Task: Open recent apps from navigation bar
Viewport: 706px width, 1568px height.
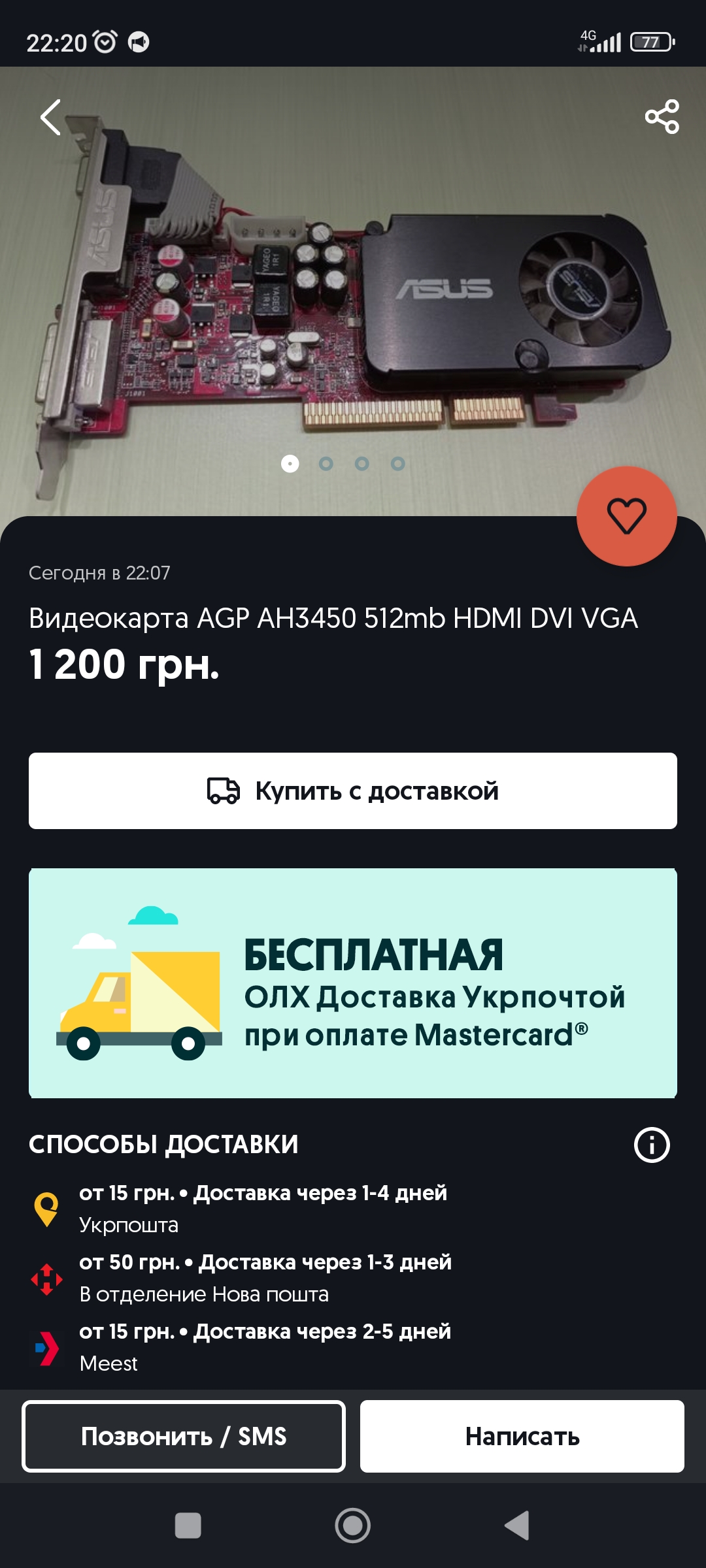Action: point(188,1526)
